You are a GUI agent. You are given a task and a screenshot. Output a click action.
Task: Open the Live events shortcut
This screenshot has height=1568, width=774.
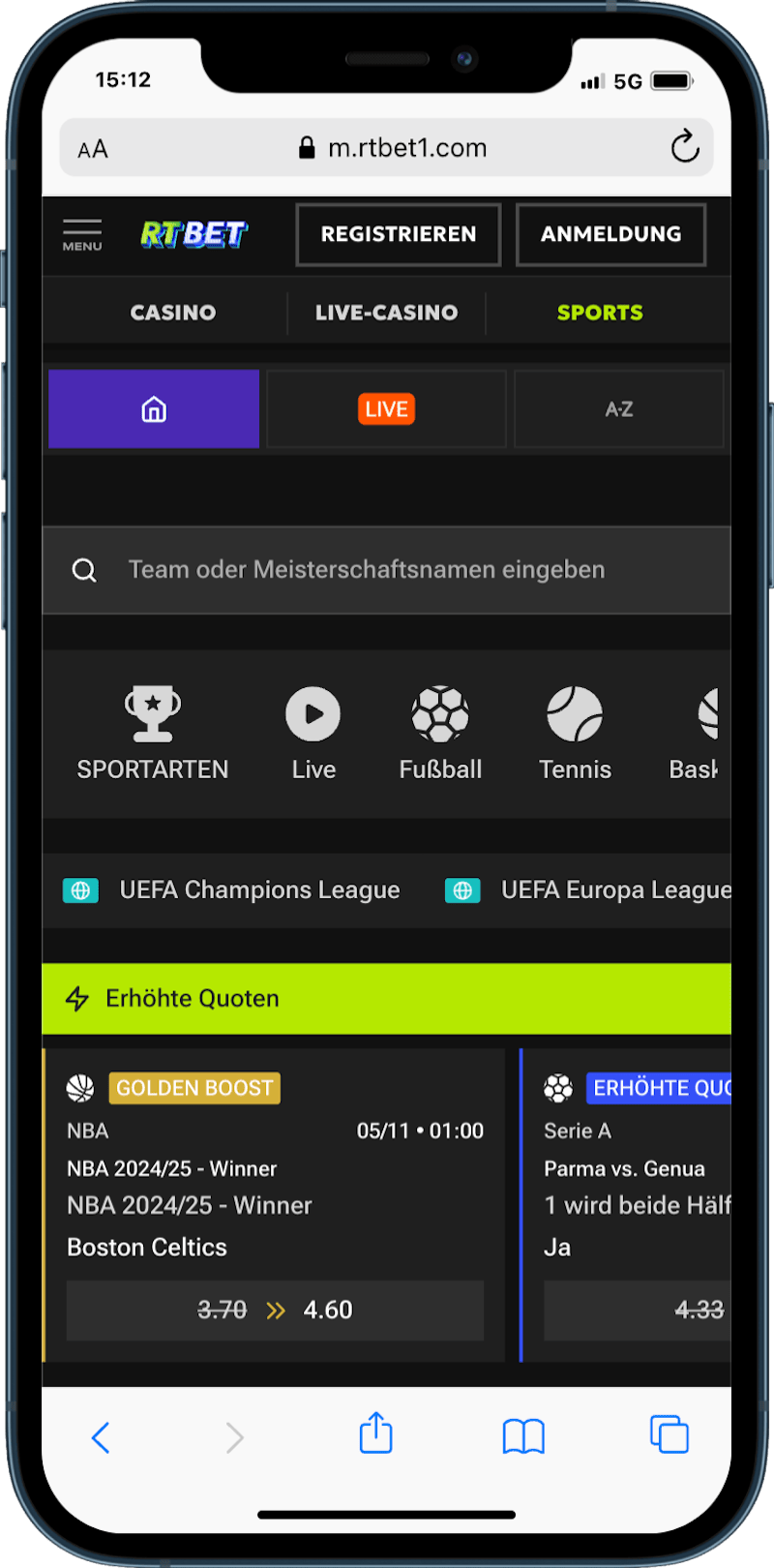pyautogui.click(x=313, y=734)
